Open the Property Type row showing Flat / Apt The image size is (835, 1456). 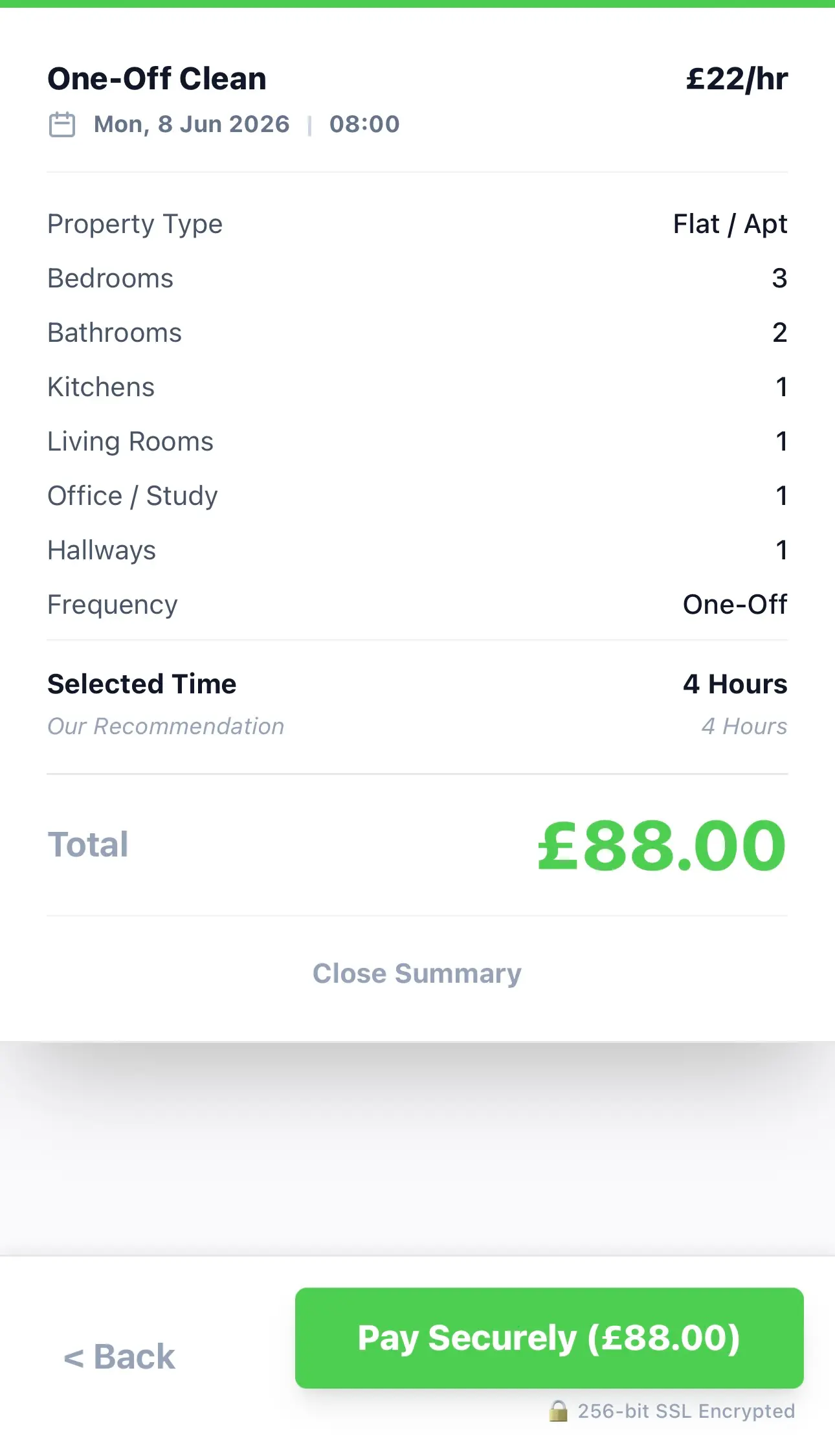pos(417,223)
